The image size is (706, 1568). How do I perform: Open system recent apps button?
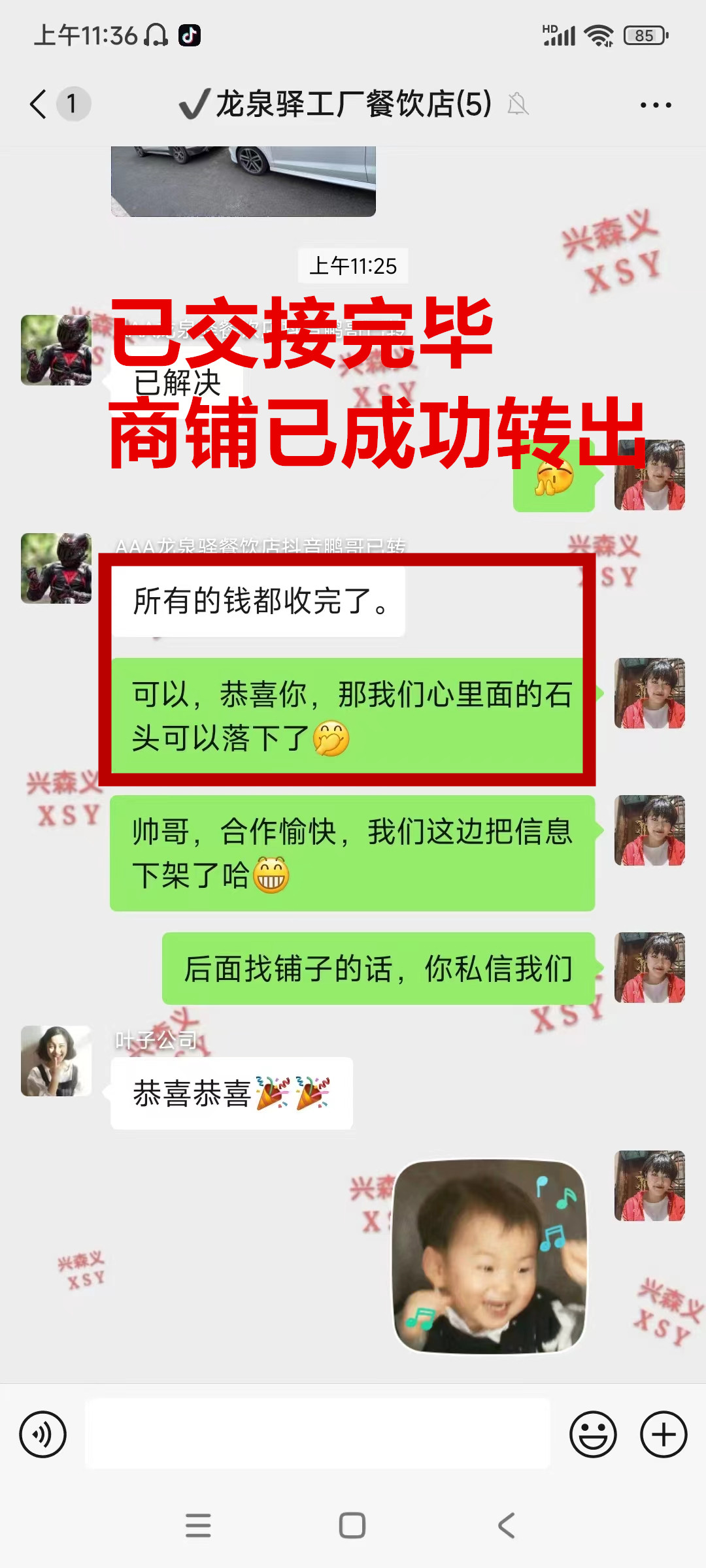[198, 1526]
